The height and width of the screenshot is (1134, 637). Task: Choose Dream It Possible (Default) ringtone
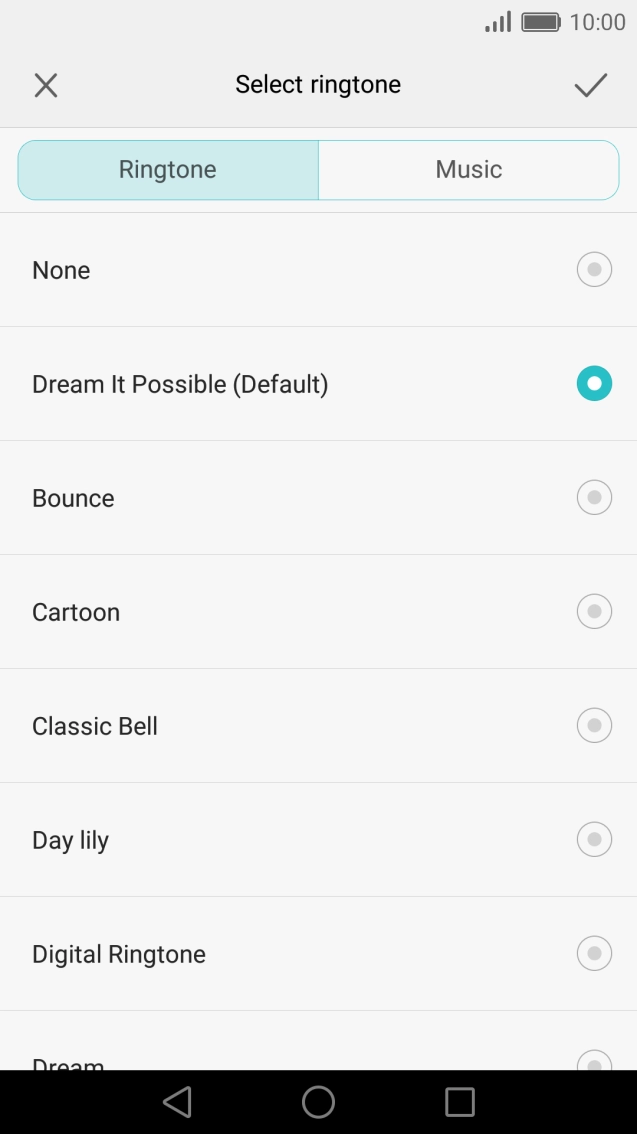tap(594, 384)
